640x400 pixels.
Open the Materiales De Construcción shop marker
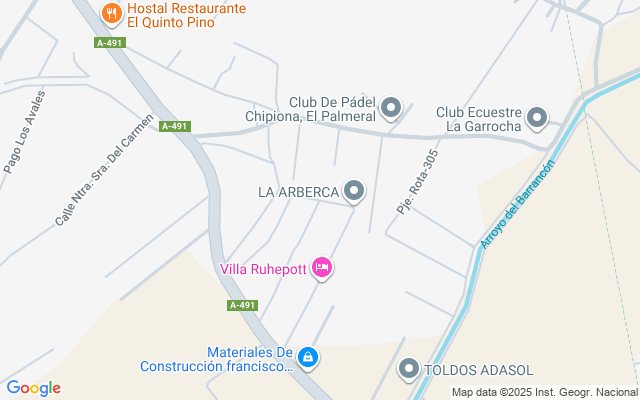pos(308,358)
